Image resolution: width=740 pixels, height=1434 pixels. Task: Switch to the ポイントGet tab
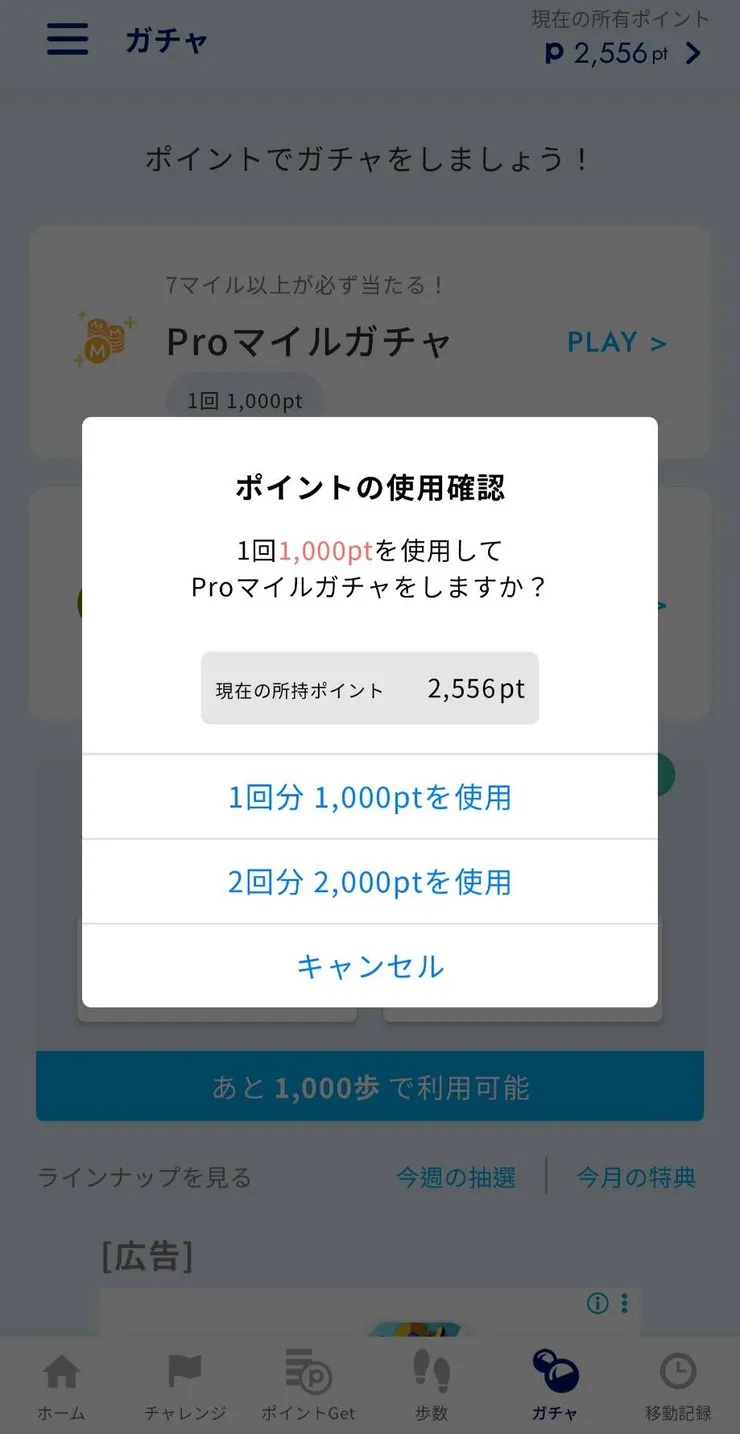(308, 1385)
